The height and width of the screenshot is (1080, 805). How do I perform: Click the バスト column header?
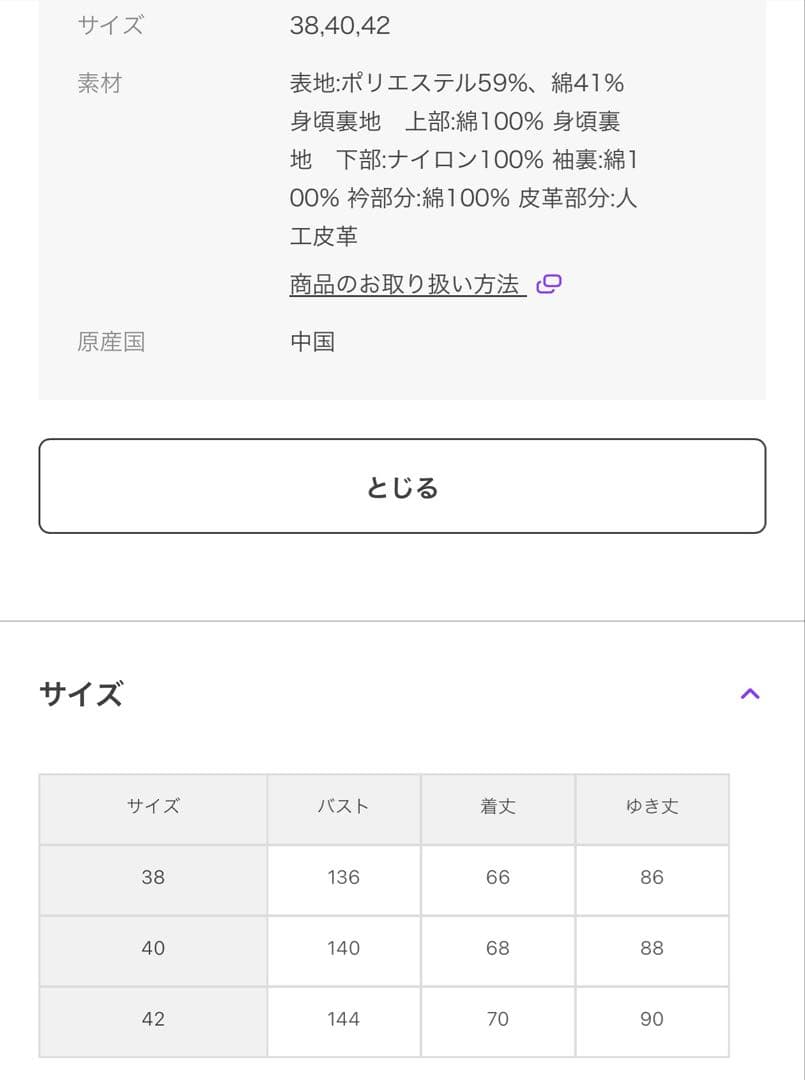click(343, 808)
